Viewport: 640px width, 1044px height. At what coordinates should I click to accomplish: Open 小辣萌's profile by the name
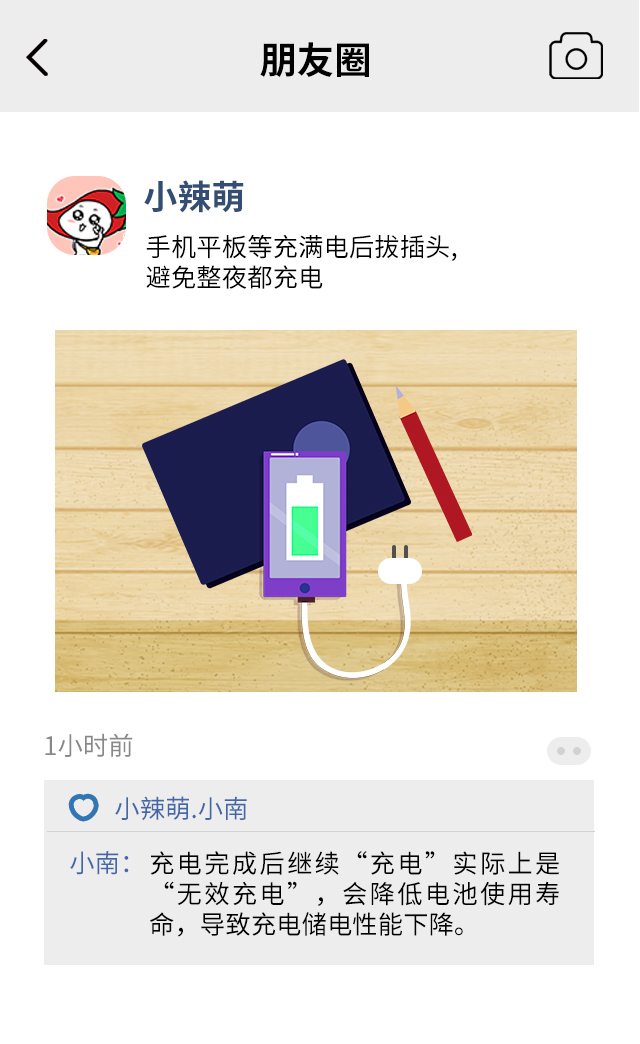coord(194,197)
